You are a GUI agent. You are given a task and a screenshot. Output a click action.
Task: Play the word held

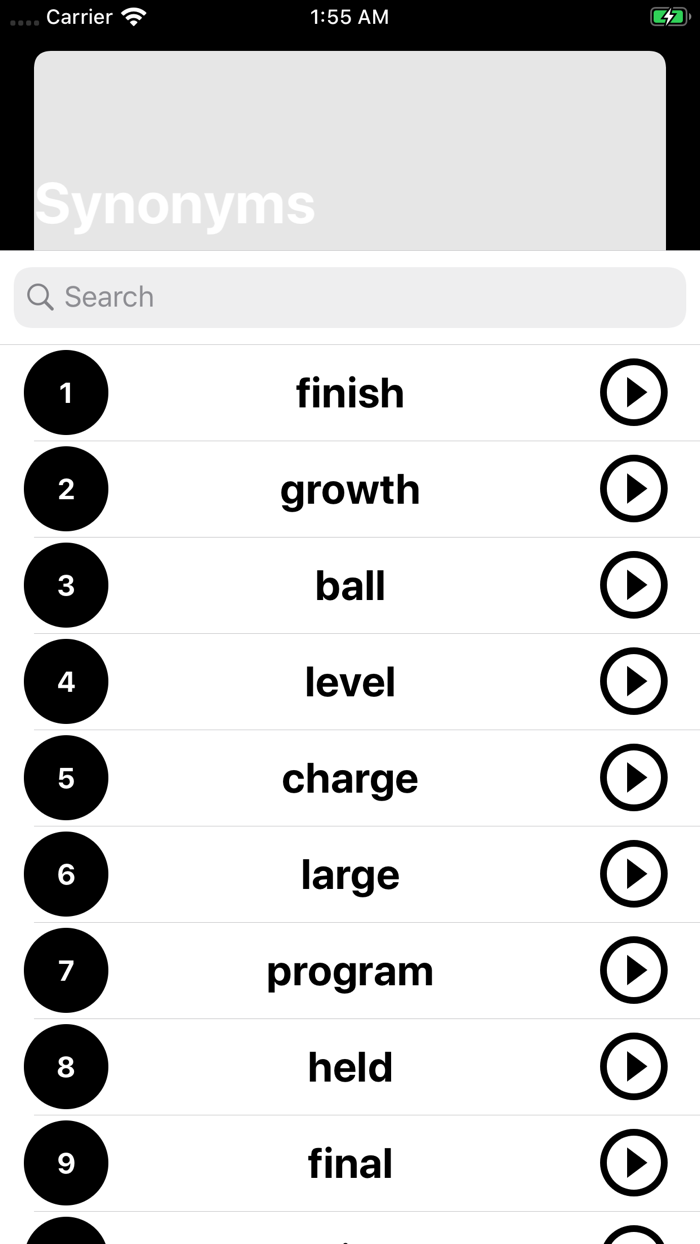pos(633,1067)
